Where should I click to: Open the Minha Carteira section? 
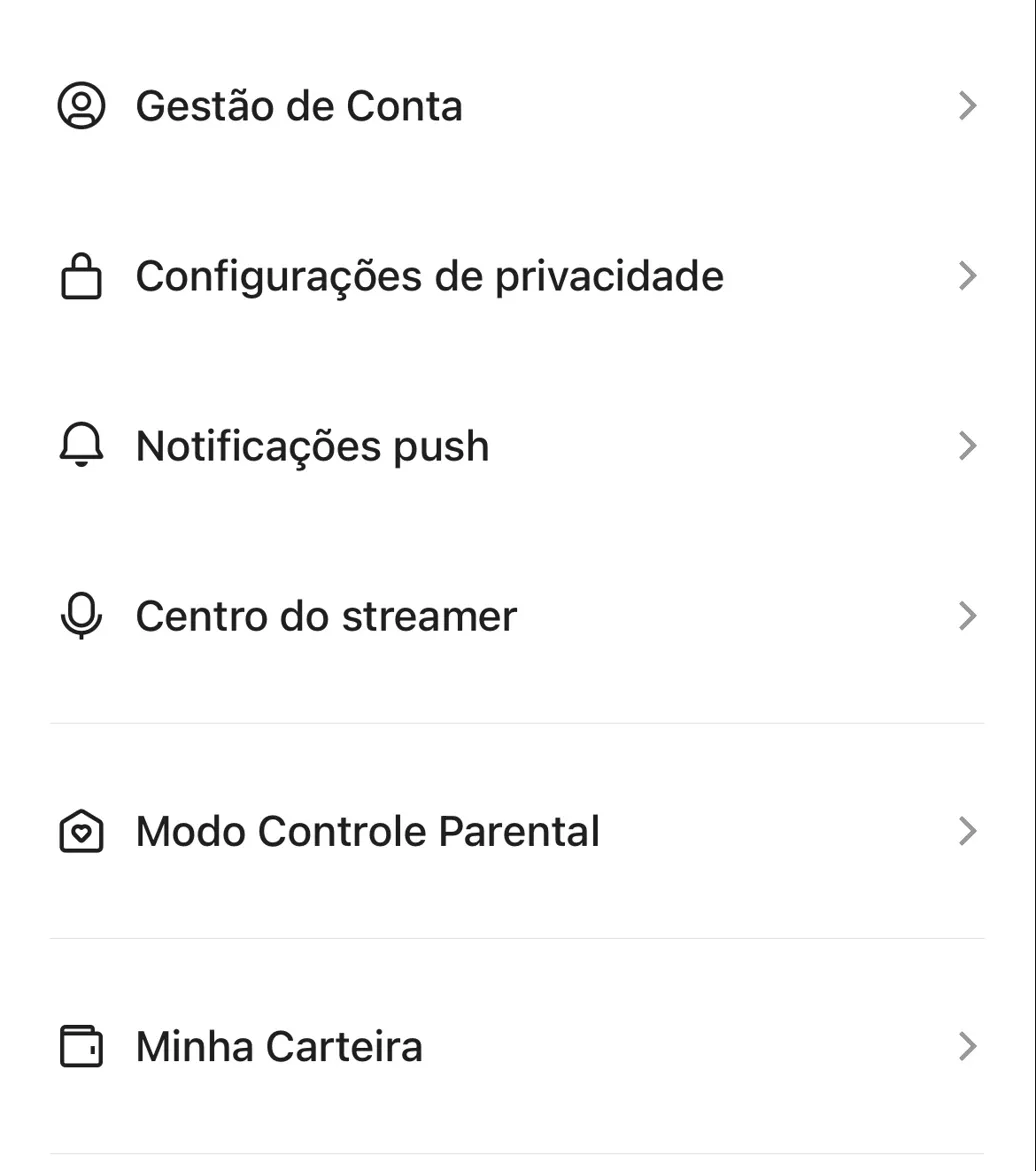click(278, 1046)
